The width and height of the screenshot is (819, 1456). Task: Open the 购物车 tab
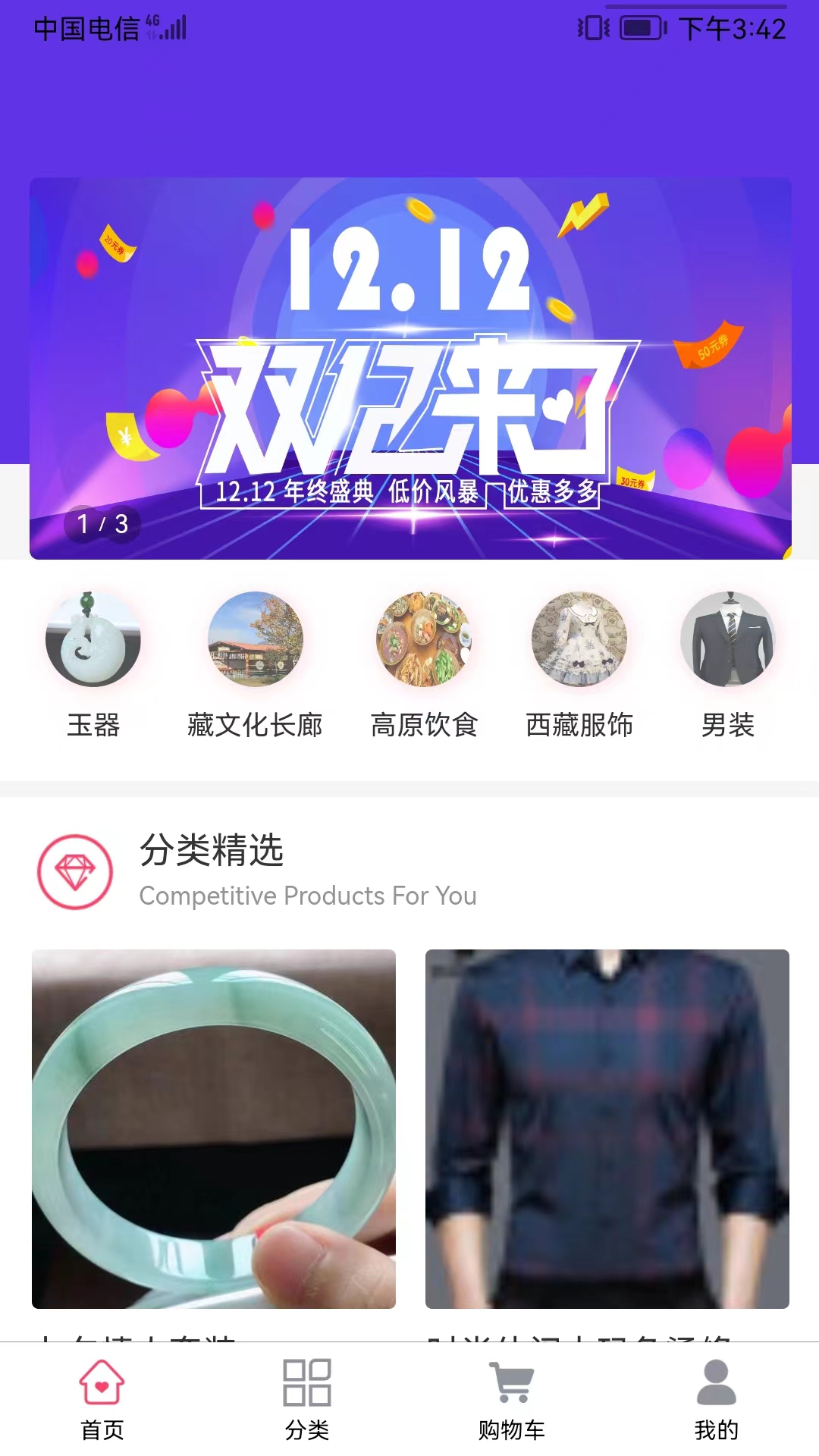pos(510,1429)
